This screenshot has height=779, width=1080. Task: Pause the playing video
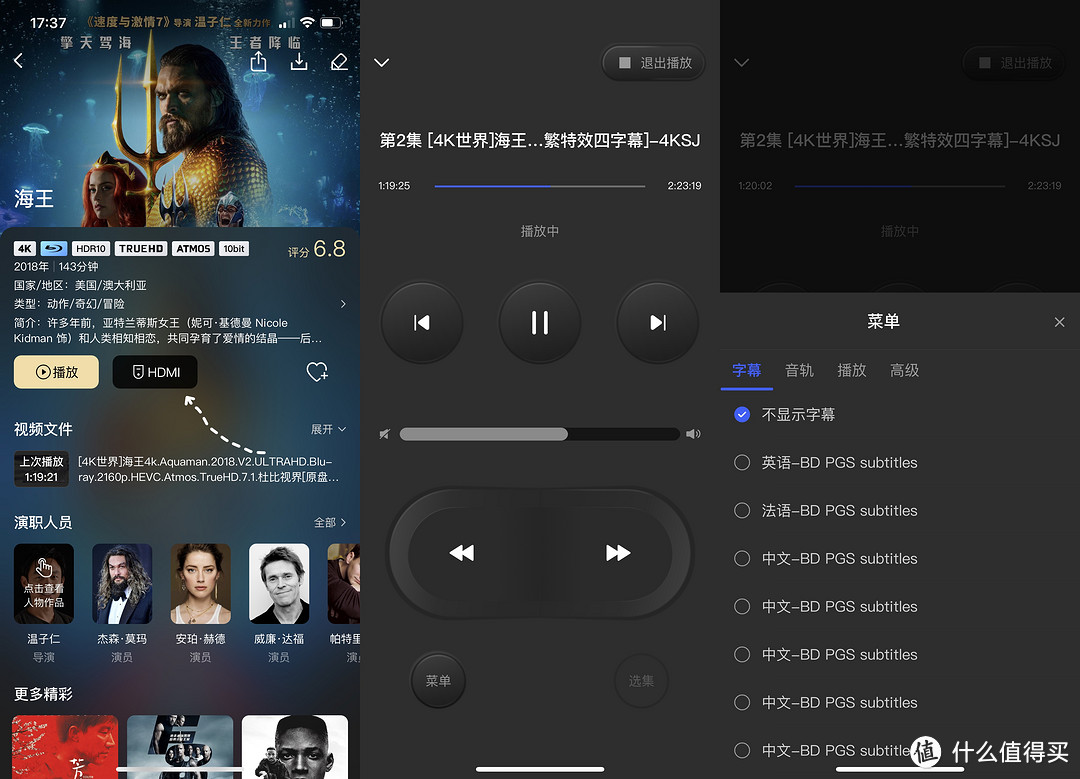tap(540, 322)
